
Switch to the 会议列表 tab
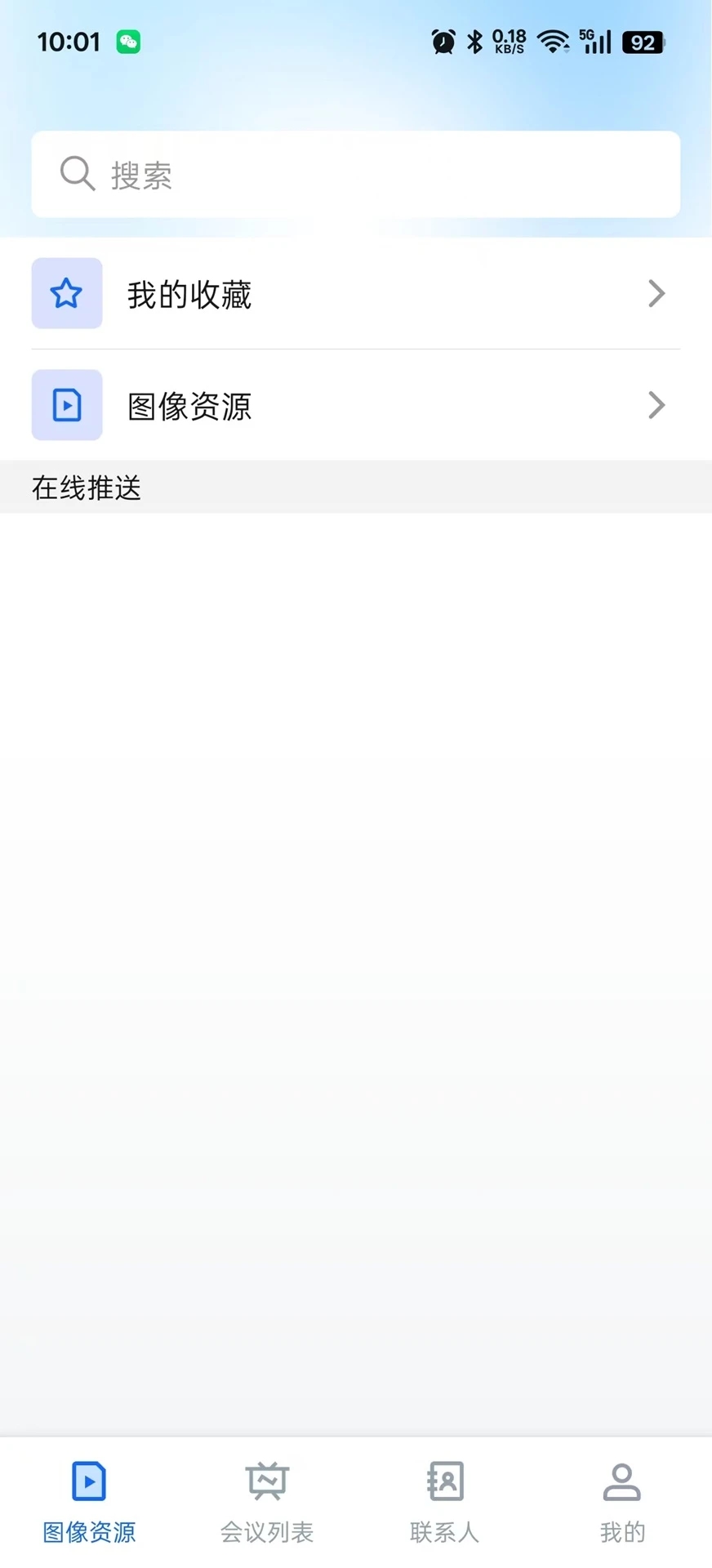tap(267, 1503)
